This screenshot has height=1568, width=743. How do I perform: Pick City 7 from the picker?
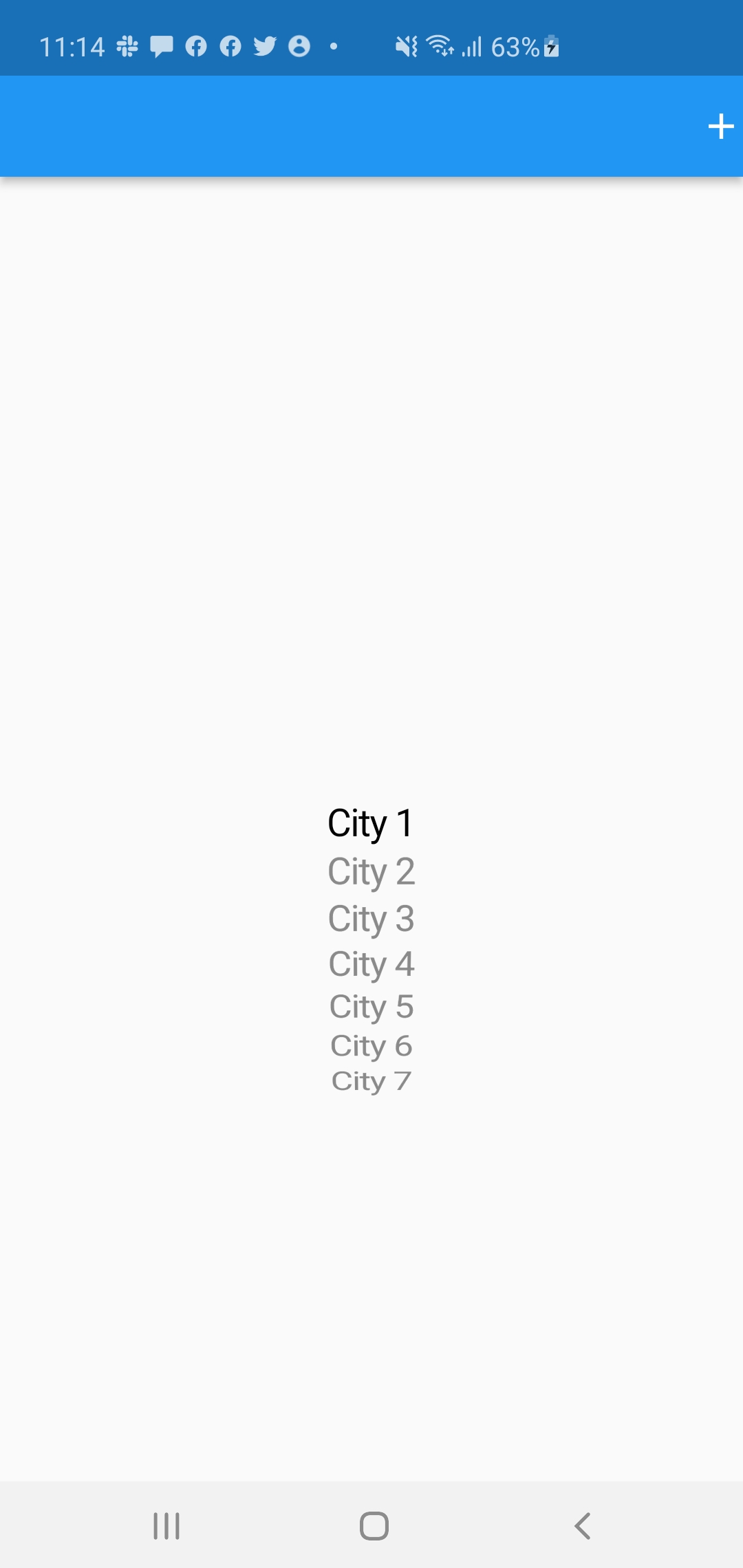[x=371, y=1081]
